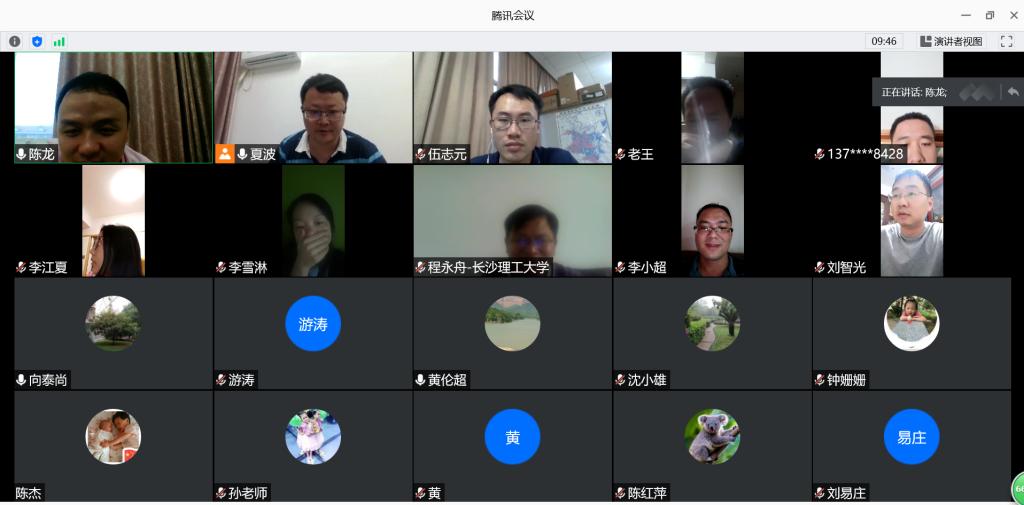The height and width of the screenshot is (505, 1024).
Task: Select 游涛's participant tile
Action: (313, 333)
